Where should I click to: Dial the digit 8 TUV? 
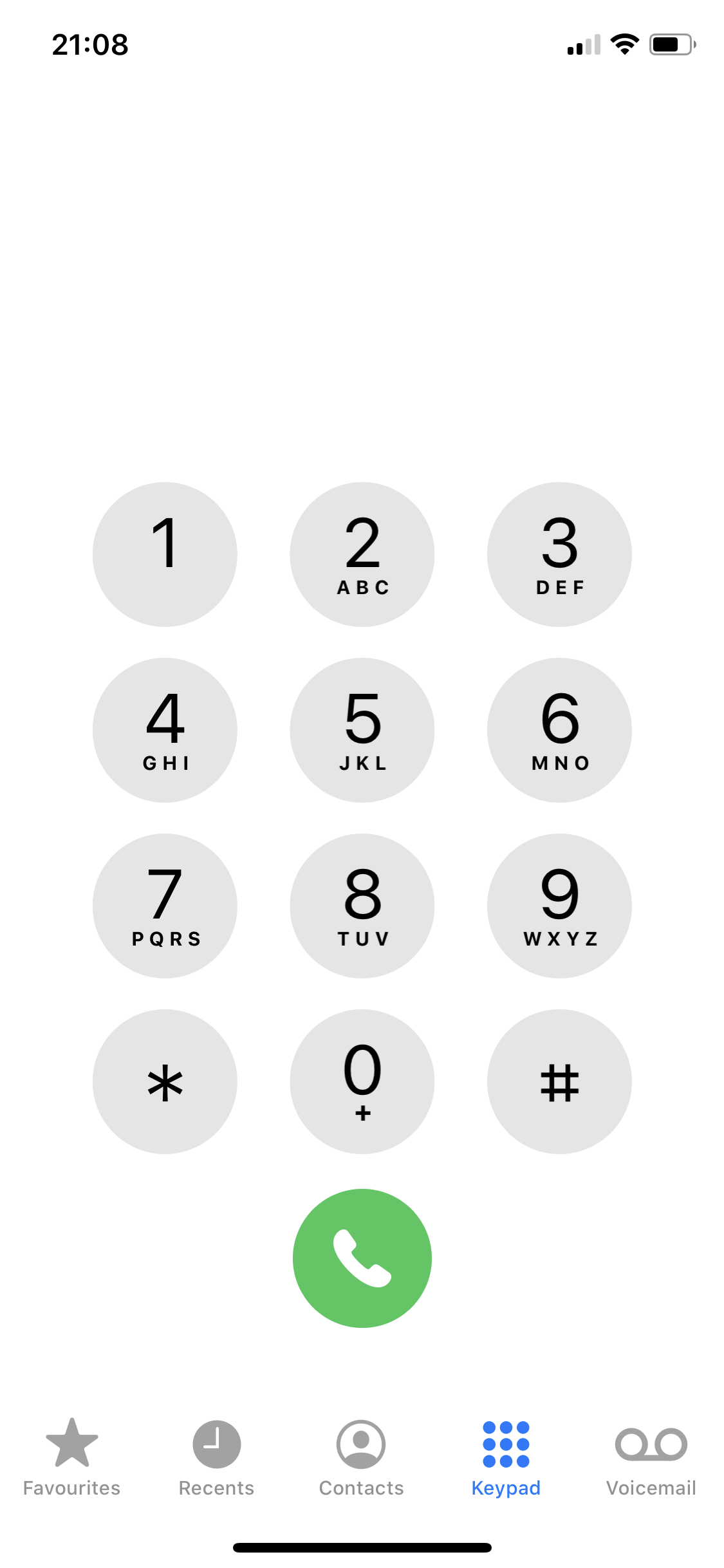[x=362, y=906]
